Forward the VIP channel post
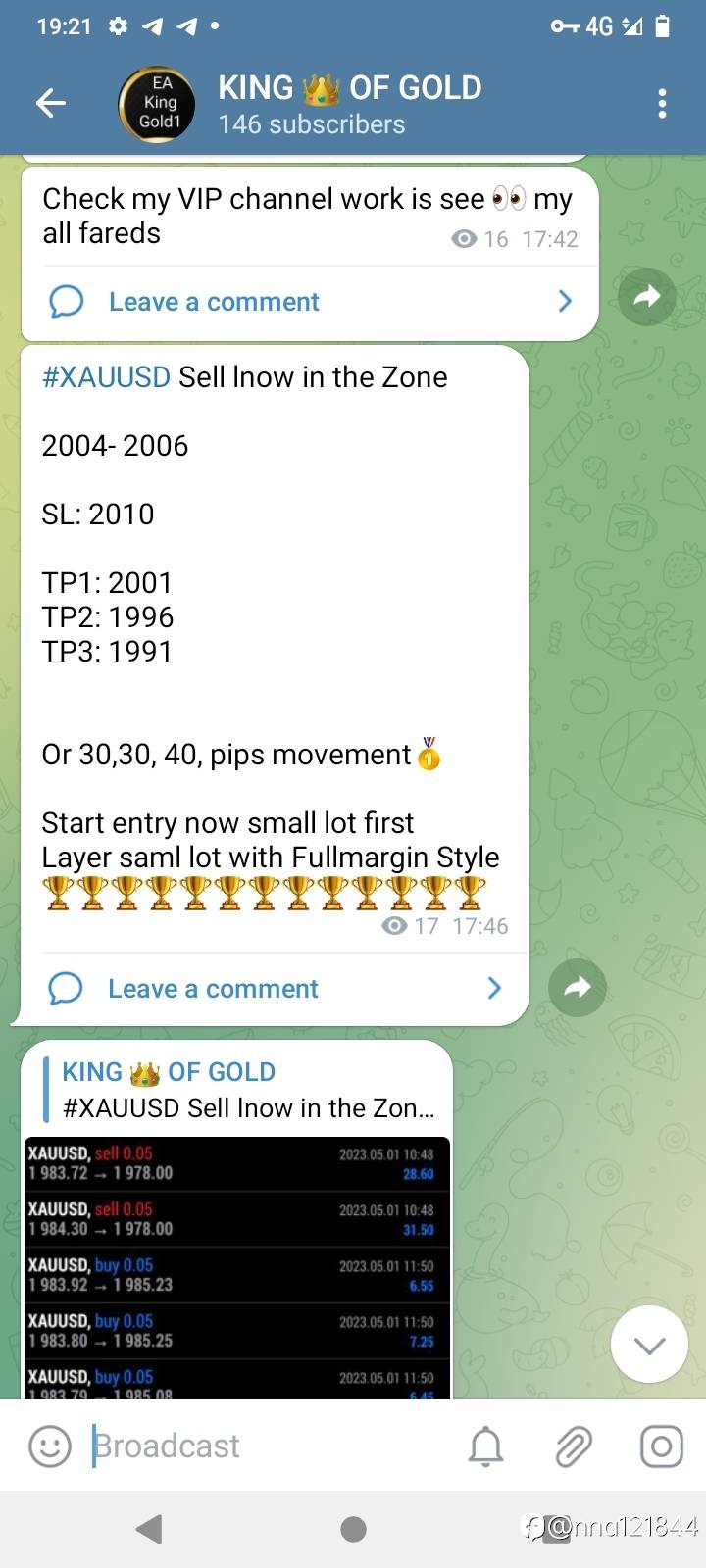Screen dimensions: 706x1568 coord(646,297)
